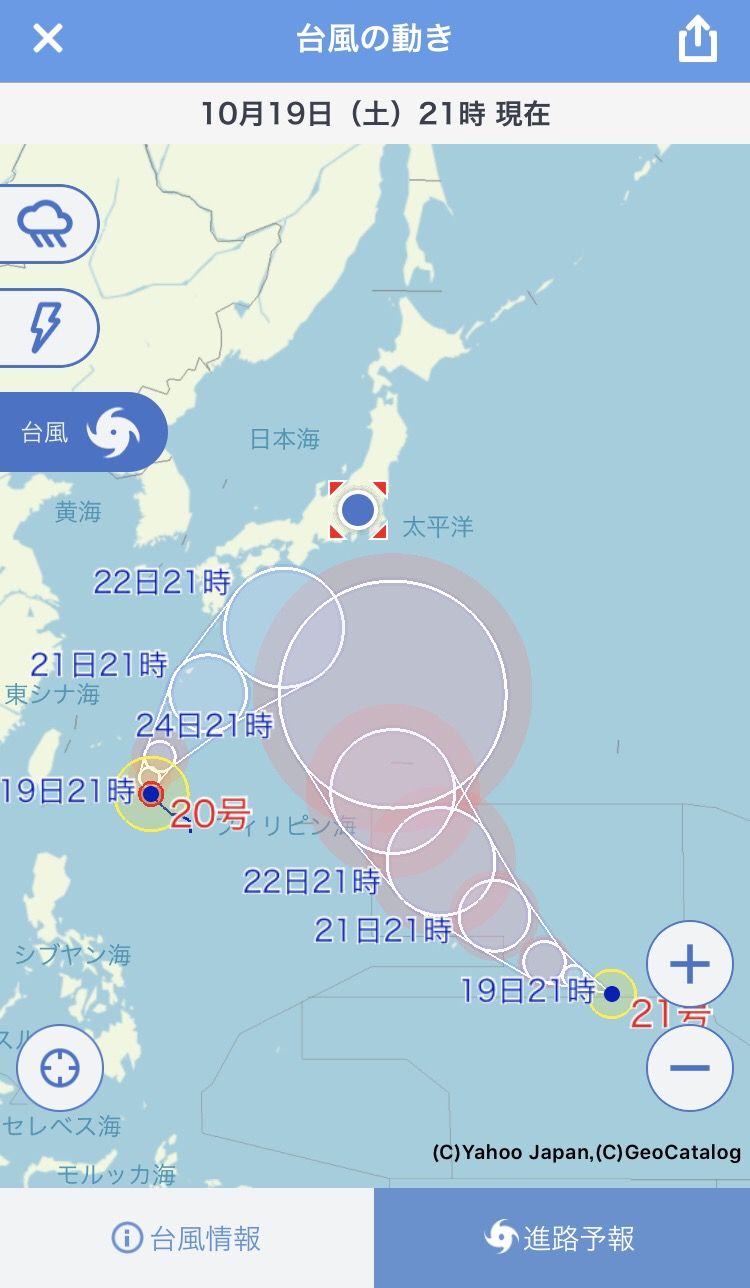Switch to the lightning layer
Viewport: 750px width, 1288px height.
pos(48,328)
